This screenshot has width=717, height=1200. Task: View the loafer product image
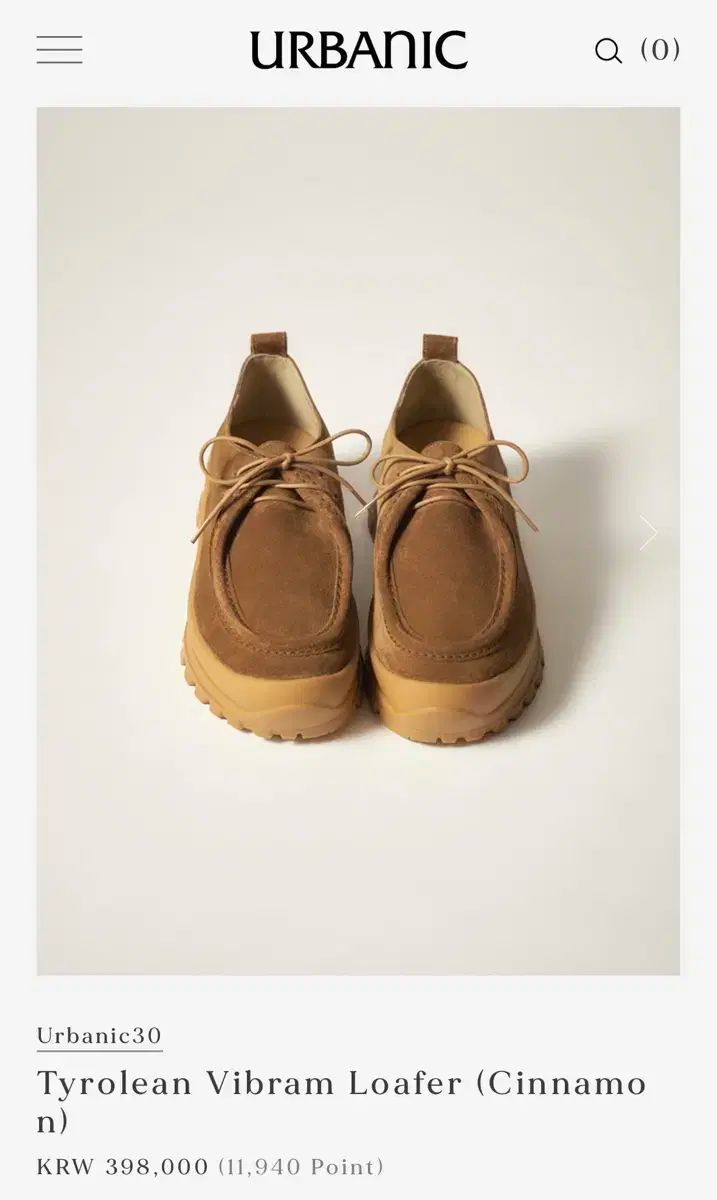point(358,540)
